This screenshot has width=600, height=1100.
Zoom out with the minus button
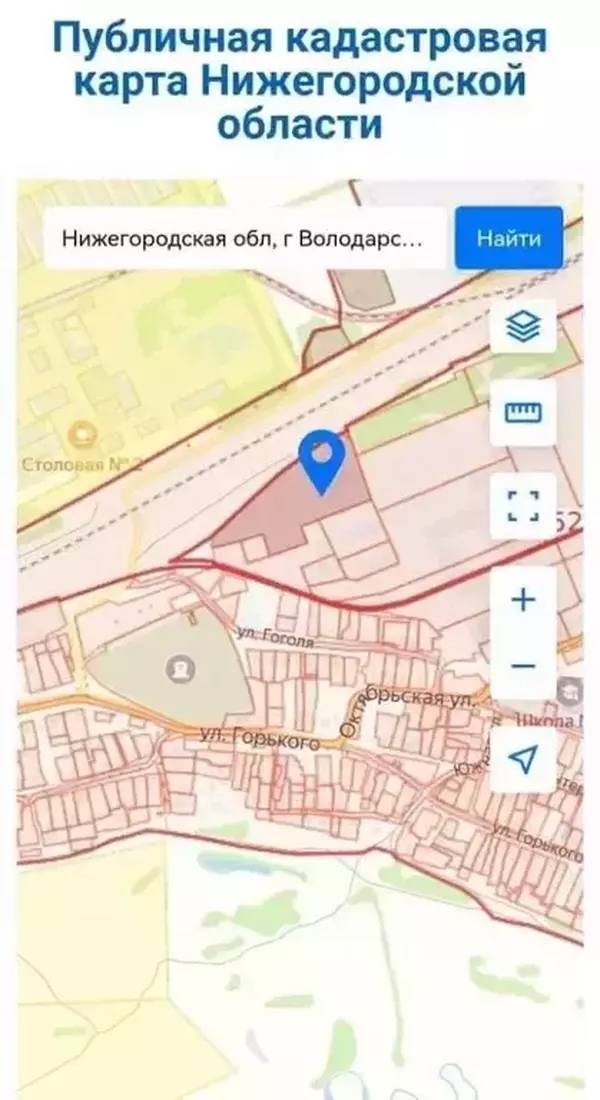[x=522, y=665]
